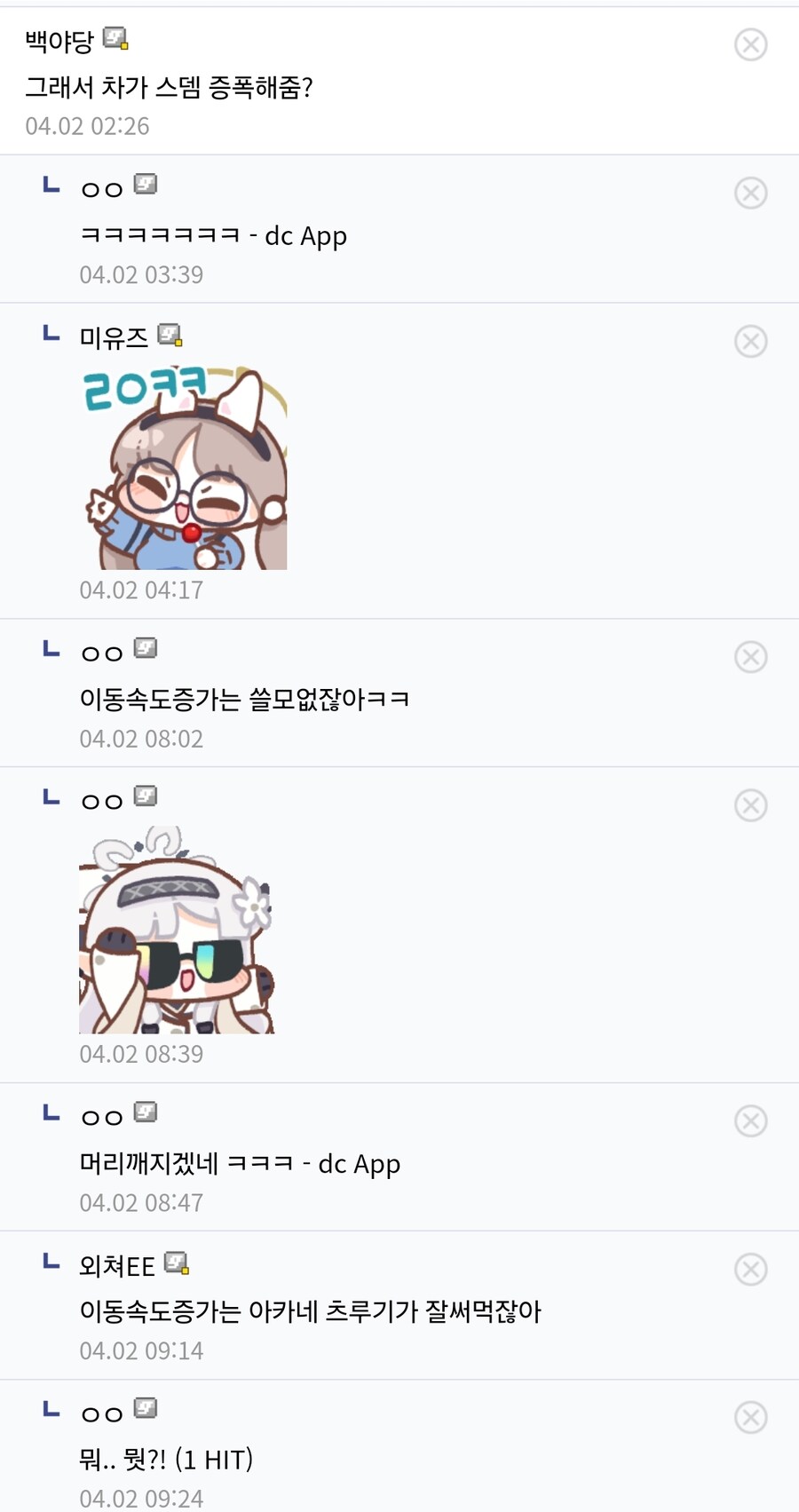Open the sunglasses character sticker from 08:39
Image resolution: width=799 pixels, height=1512 pixels.
point(177,930)
